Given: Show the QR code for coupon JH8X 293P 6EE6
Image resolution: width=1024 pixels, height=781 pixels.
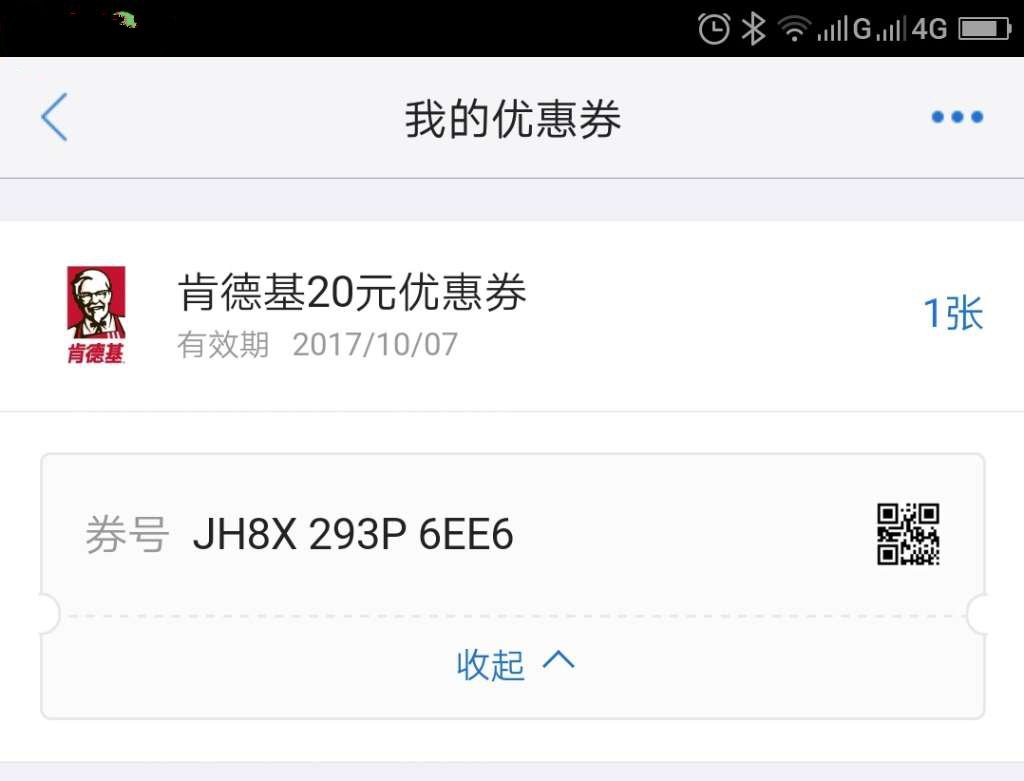Looking at the screenshot, I should 908,534.
